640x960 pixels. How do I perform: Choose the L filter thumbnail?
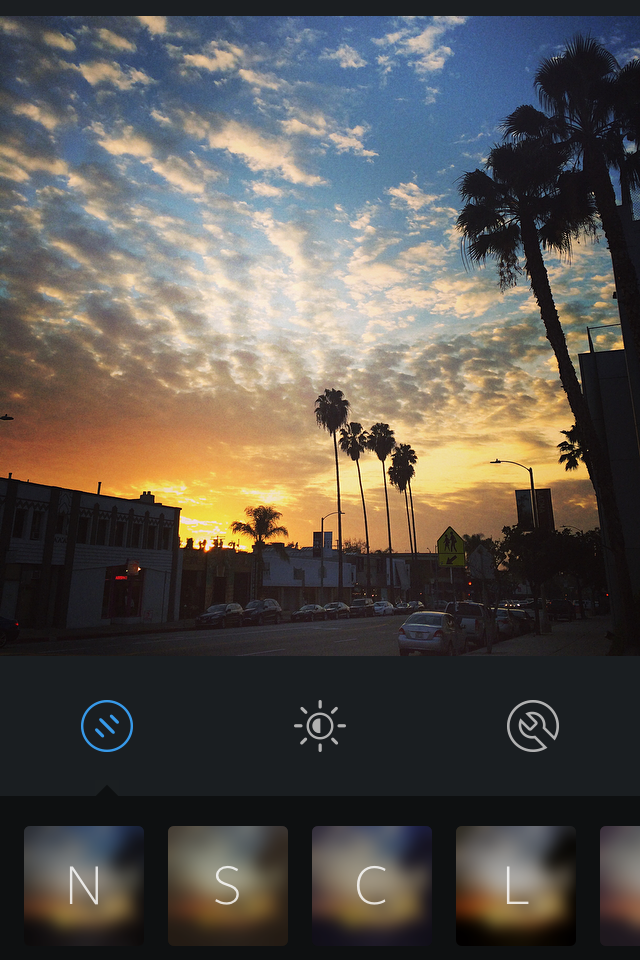pos(516,885)
